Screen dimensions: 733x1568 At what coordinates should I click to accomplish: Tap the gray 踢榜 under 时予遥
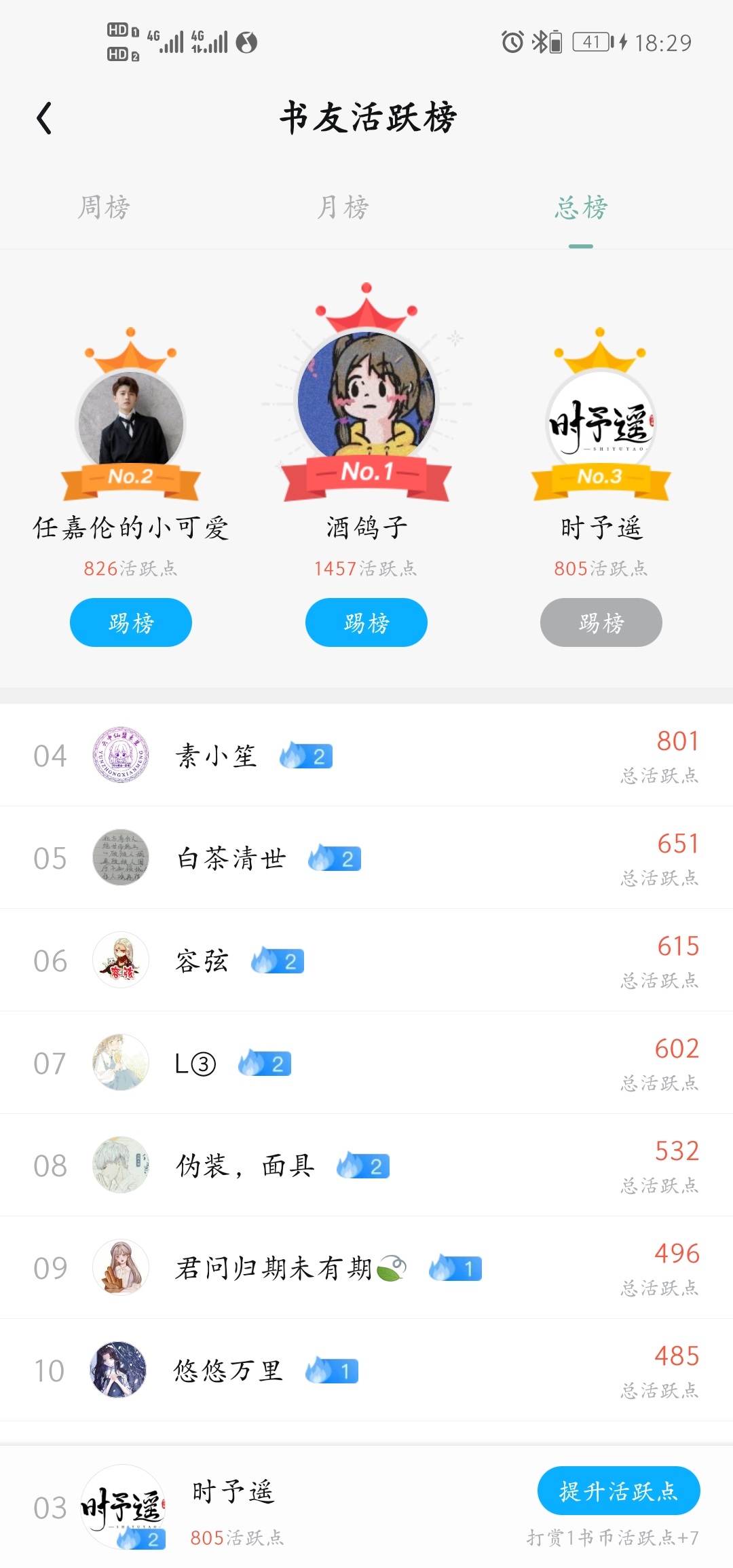click(601, 622)
